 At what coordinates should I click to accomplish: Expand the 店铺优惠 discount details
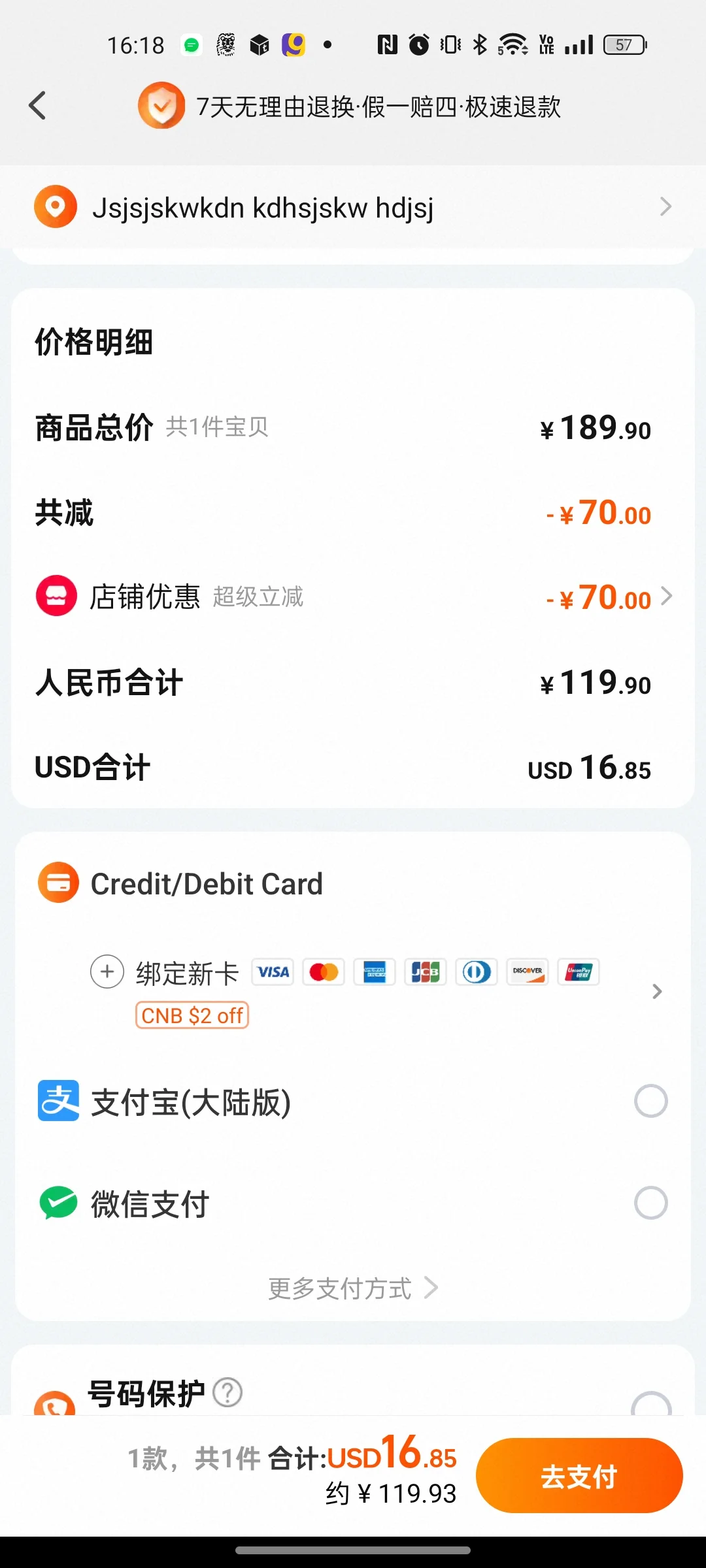pyautogui.click(x=665, y=596)
